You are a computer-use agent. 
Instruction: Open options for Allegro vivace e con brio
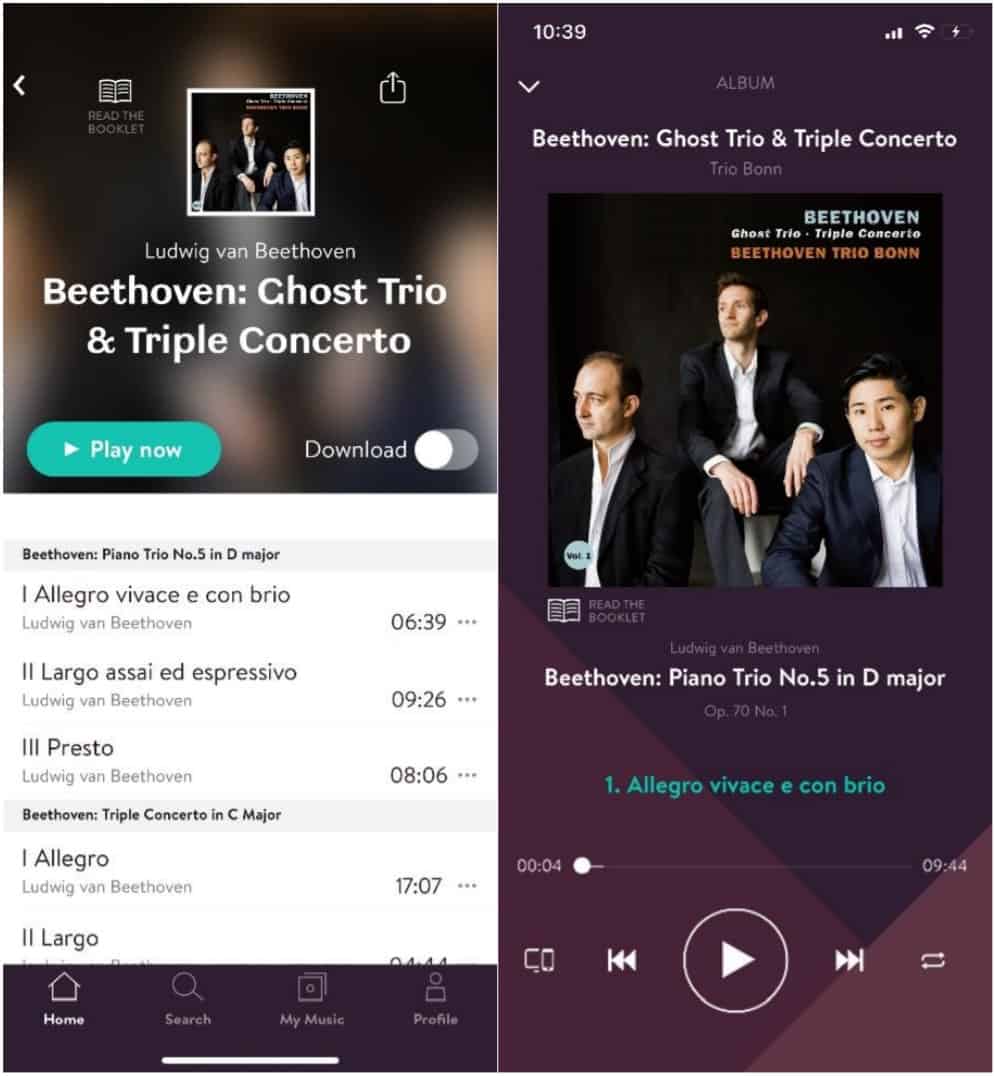pyautogui.click(x=467, y=622)
